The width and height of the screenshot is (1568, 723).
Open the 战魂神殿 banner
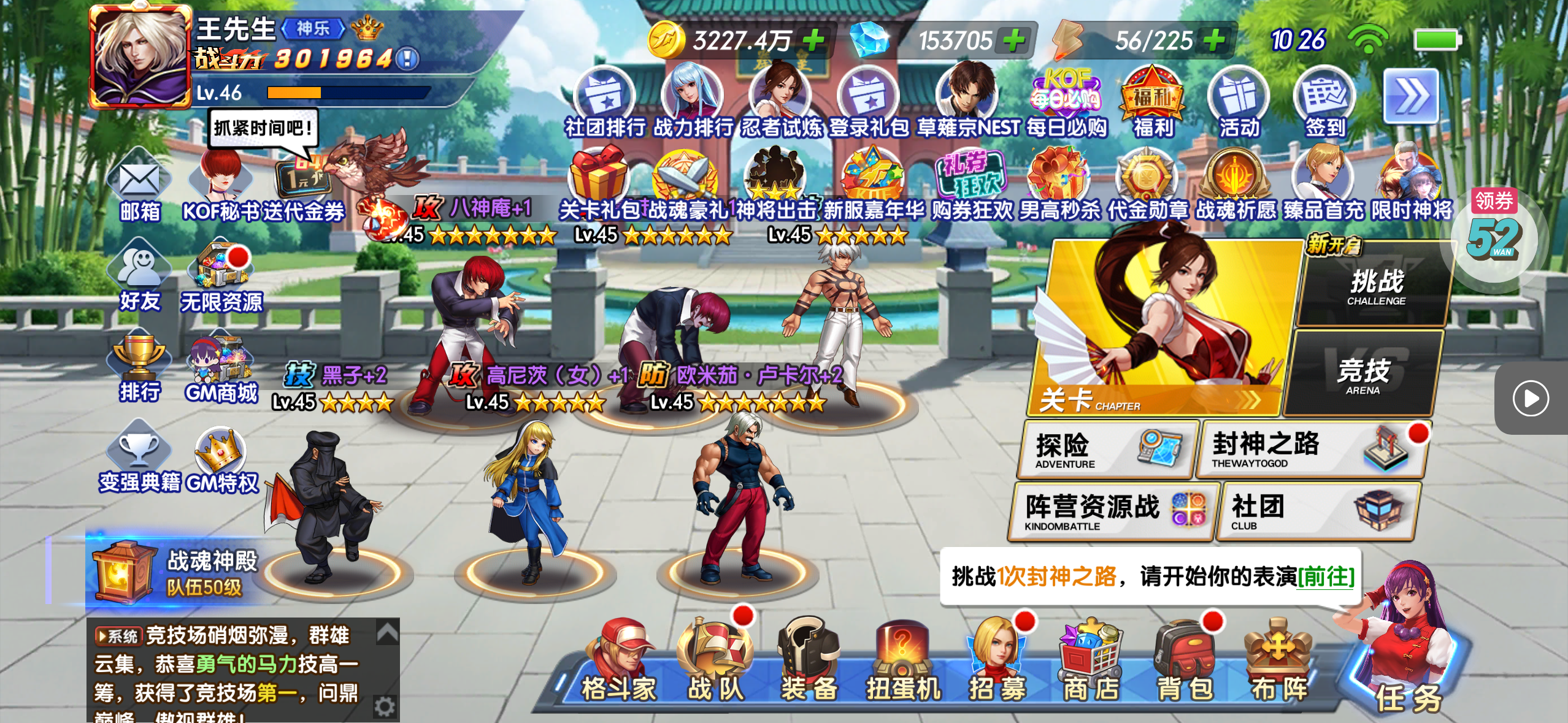178,572
